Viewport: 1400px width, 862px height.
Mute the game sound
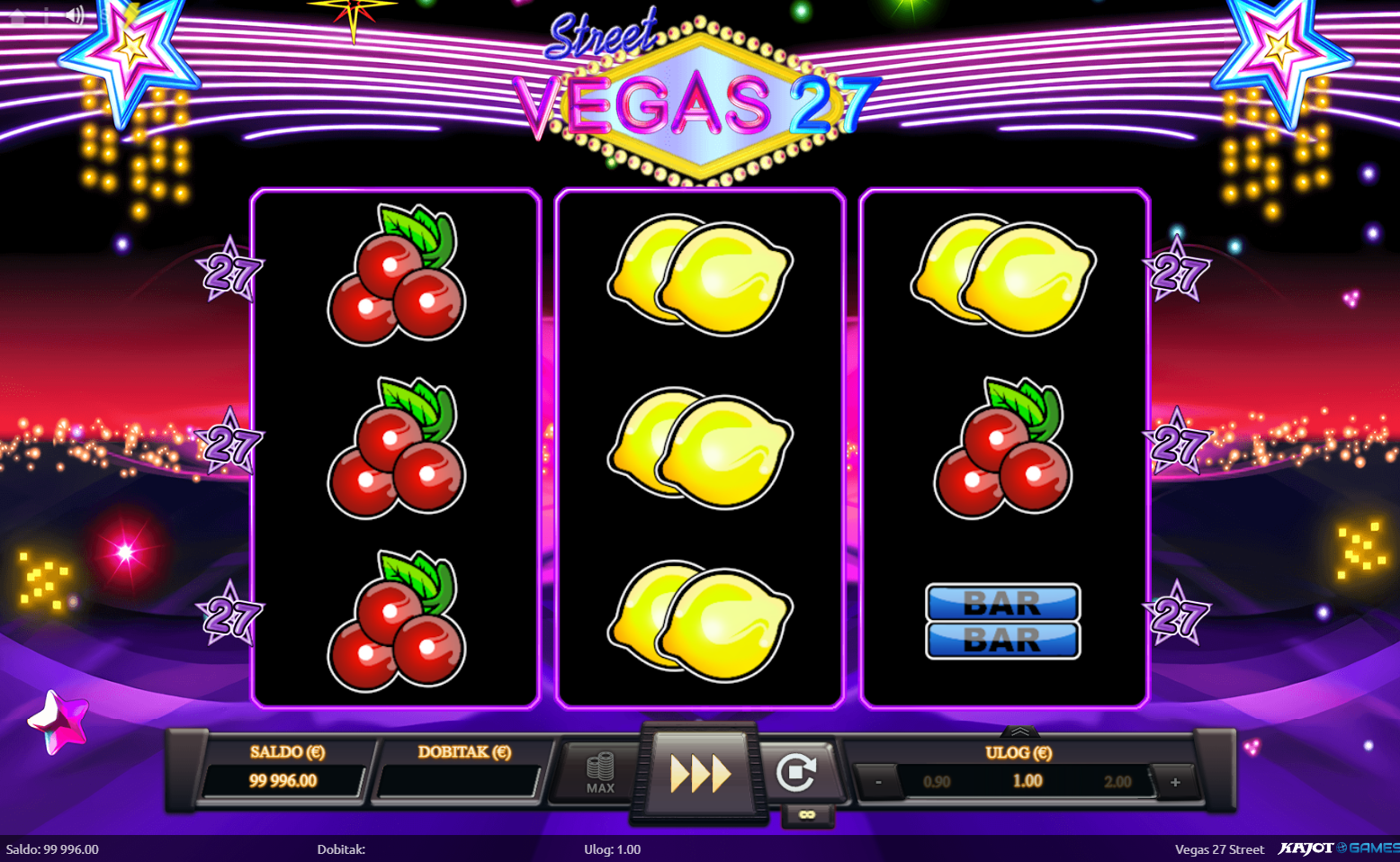click(x=76, y=14)
